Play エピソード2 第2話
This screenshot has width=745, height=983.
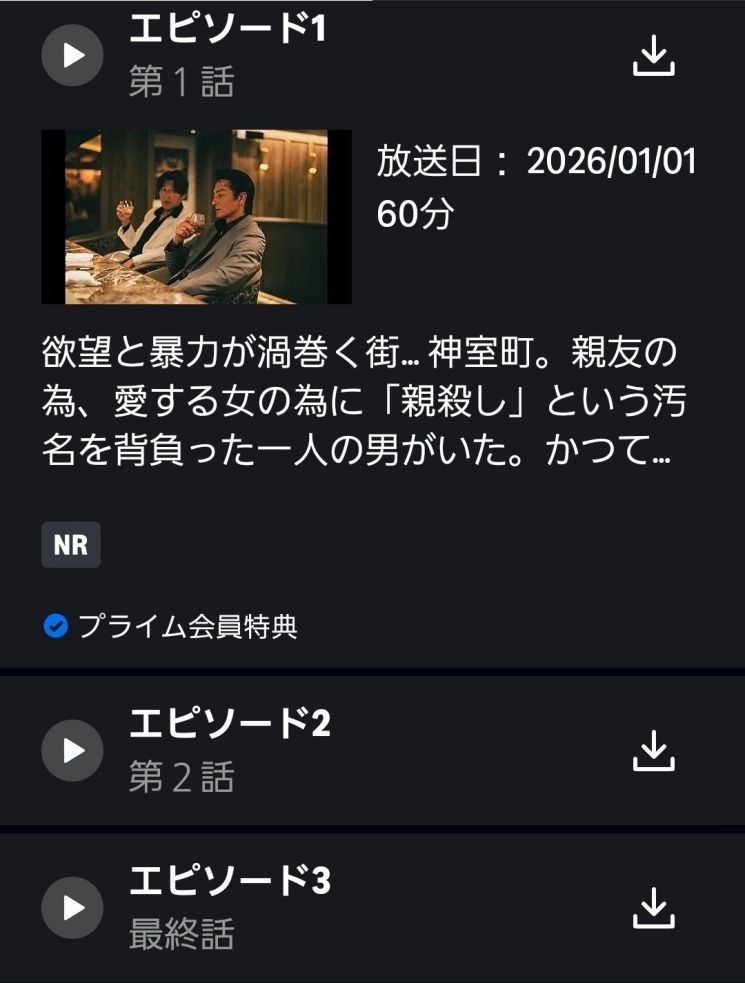(x=72, y=750)
